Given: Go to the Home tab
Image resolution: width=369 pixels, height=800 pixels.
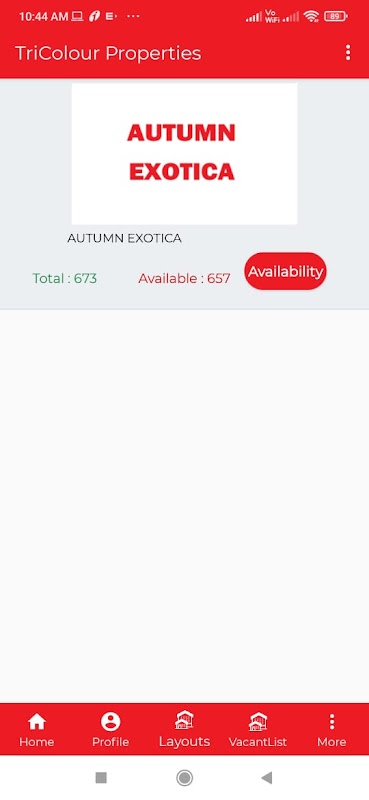Looking at the screenshot, I should click(37, 730).
